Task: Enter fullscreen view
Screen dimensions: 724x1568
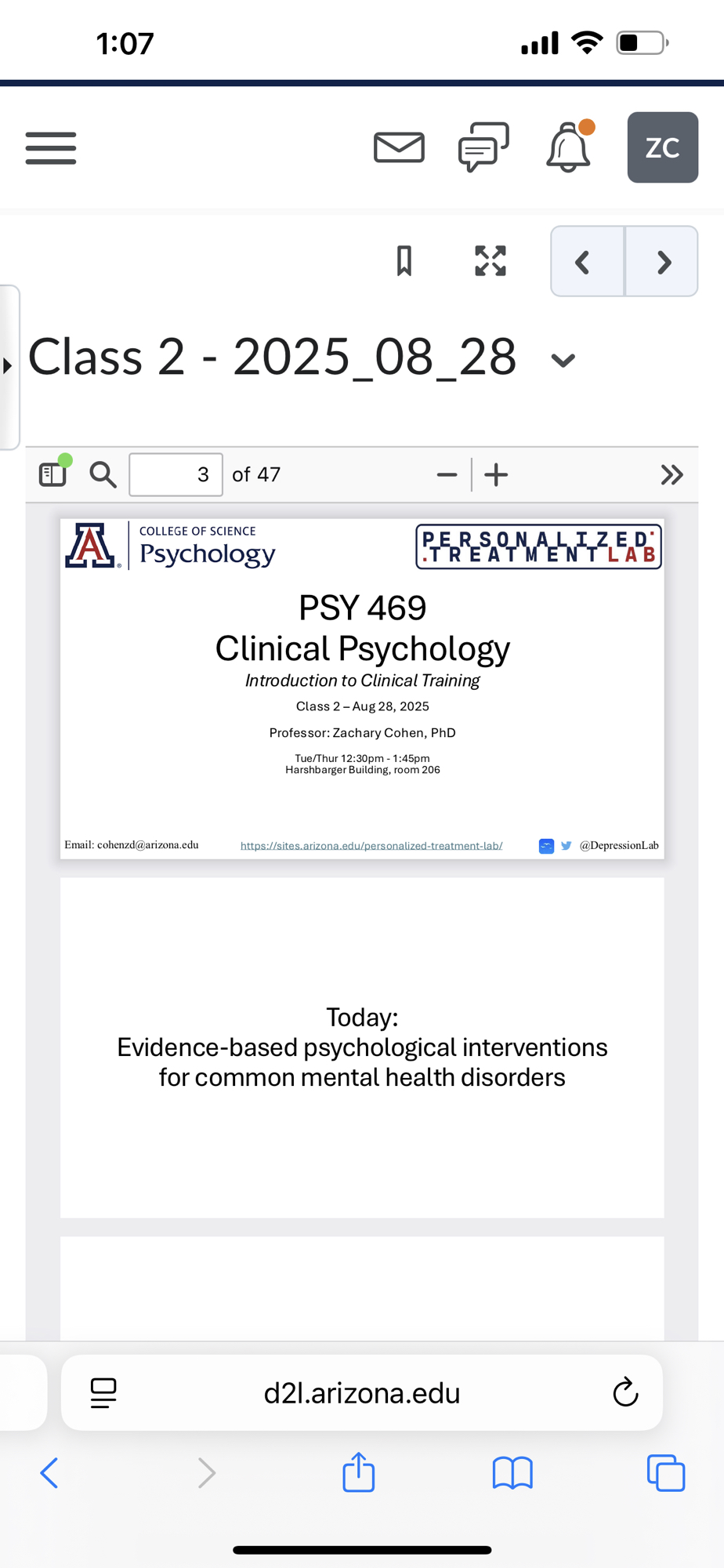Action: 491,261
